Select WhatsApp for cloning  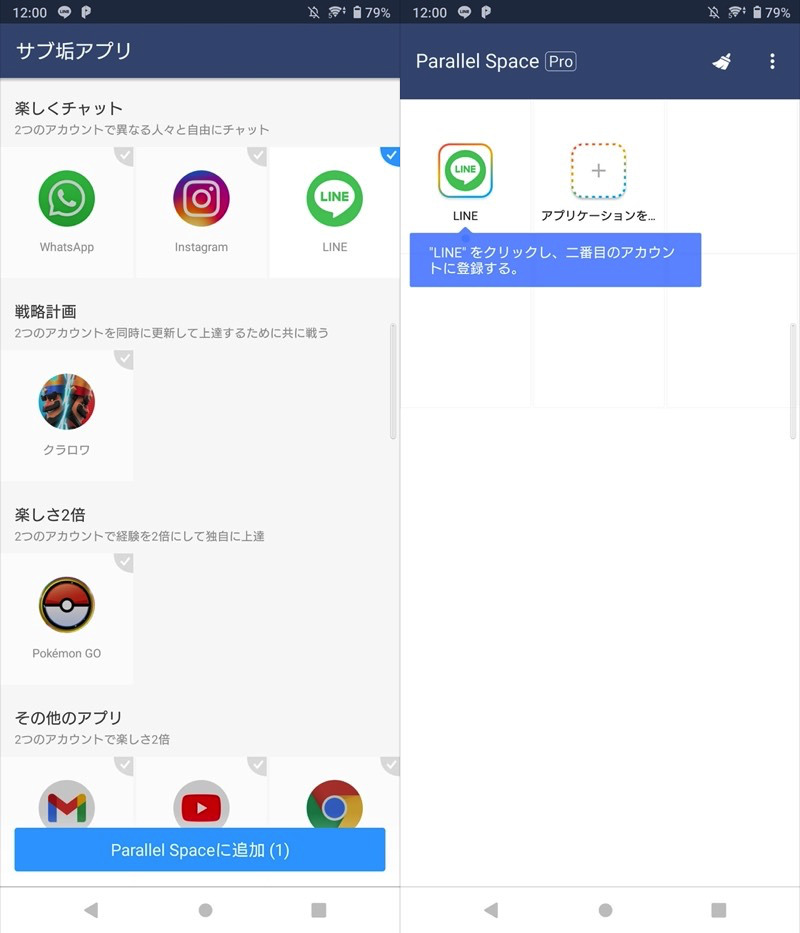coord(67,212)
